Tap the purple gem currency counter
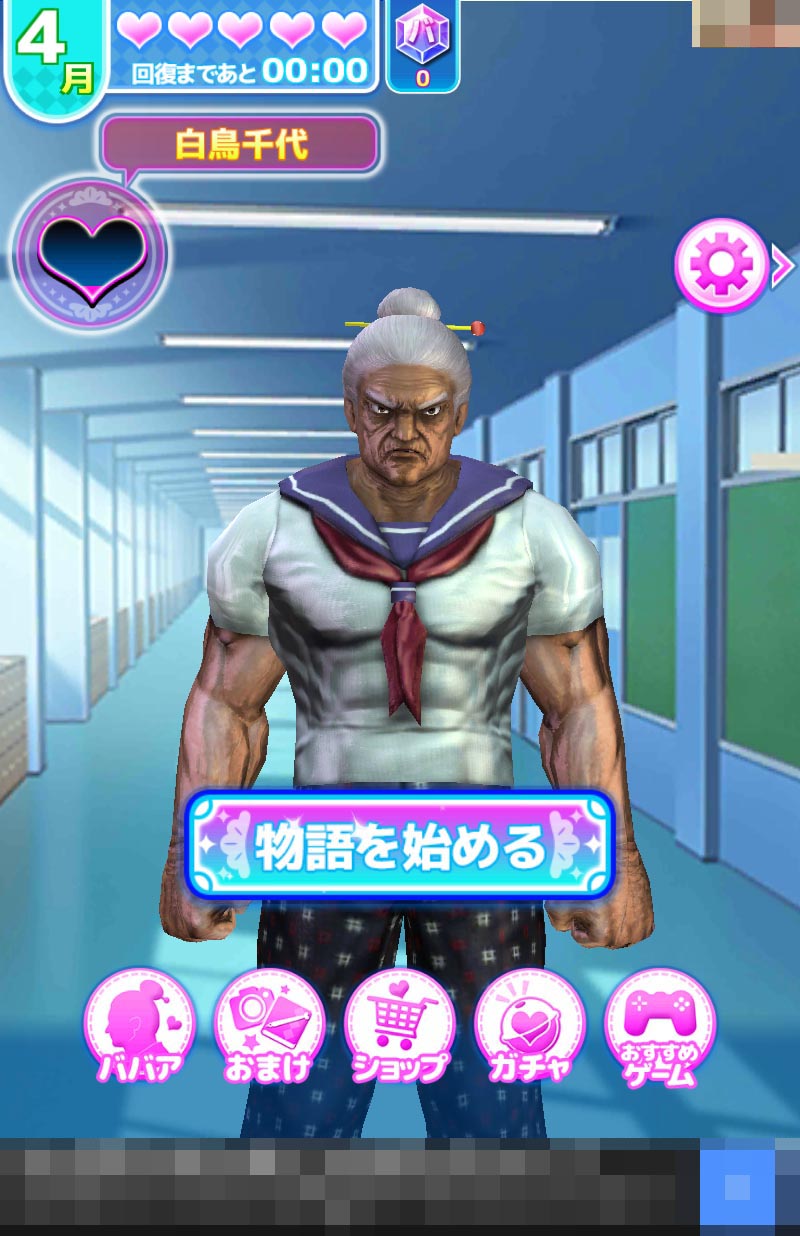The image size is (800, 1236). tap(422, 45)
